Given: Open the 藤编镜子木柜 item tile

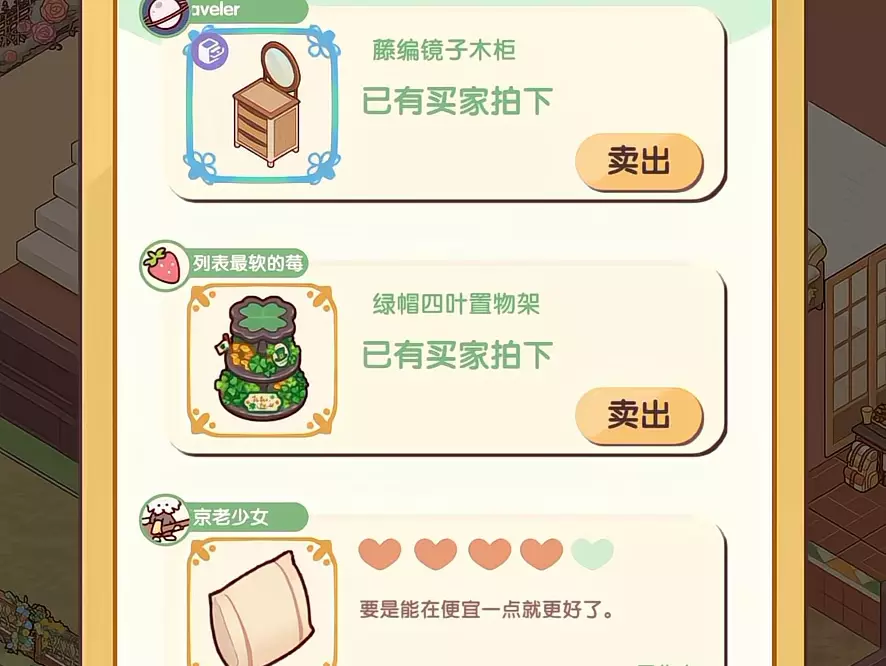Looking at the screenshot, I should coord(262,106).
